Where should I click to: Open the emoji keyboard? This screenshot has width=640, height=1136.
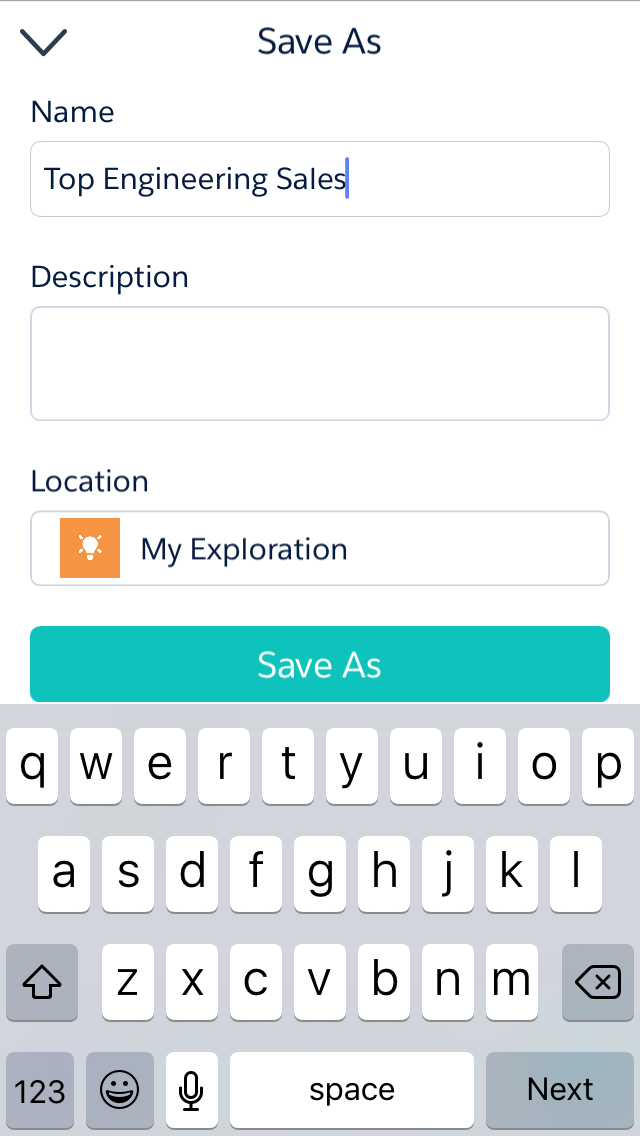tap(120, 1089)
